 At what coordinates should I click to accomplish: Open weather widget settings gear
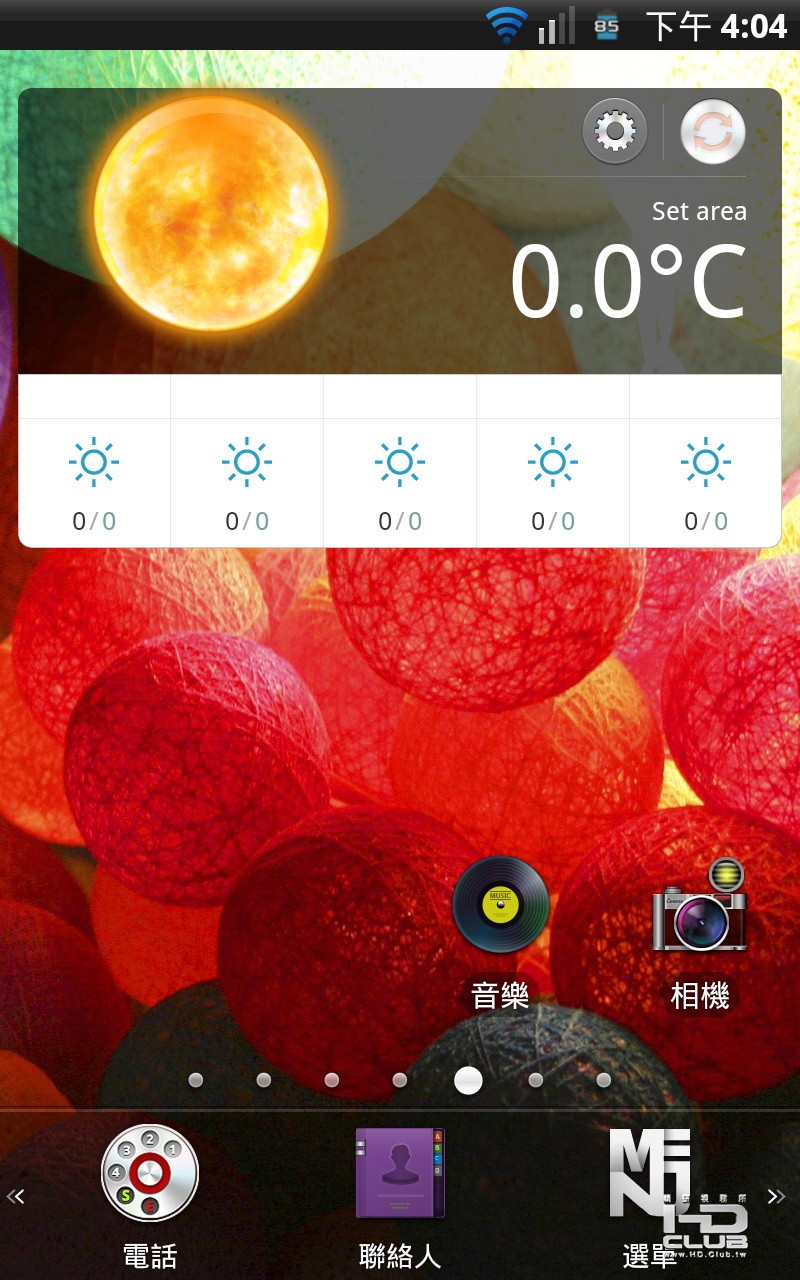[614, 131]
